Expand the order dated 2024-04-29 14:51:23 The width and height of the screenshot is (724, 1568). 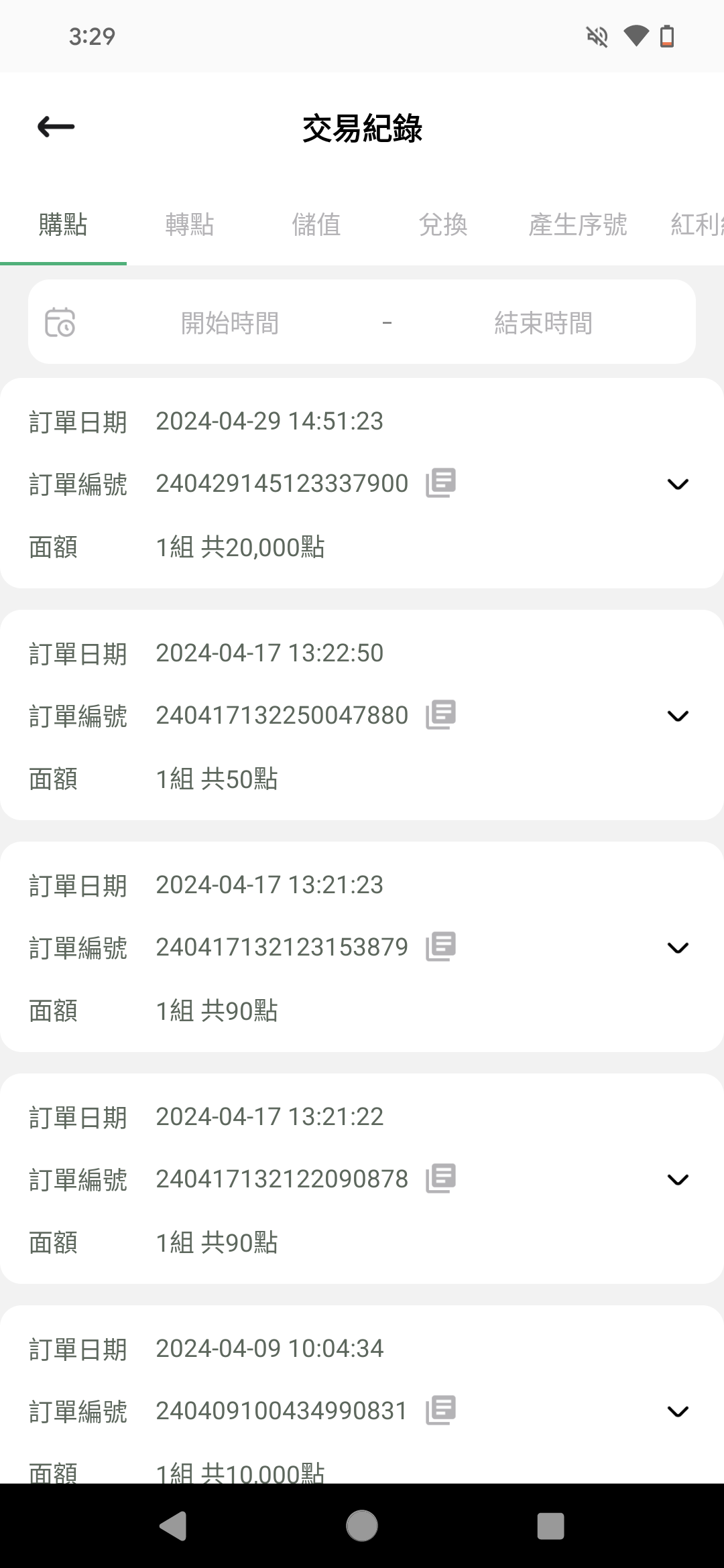click(678, 484)
